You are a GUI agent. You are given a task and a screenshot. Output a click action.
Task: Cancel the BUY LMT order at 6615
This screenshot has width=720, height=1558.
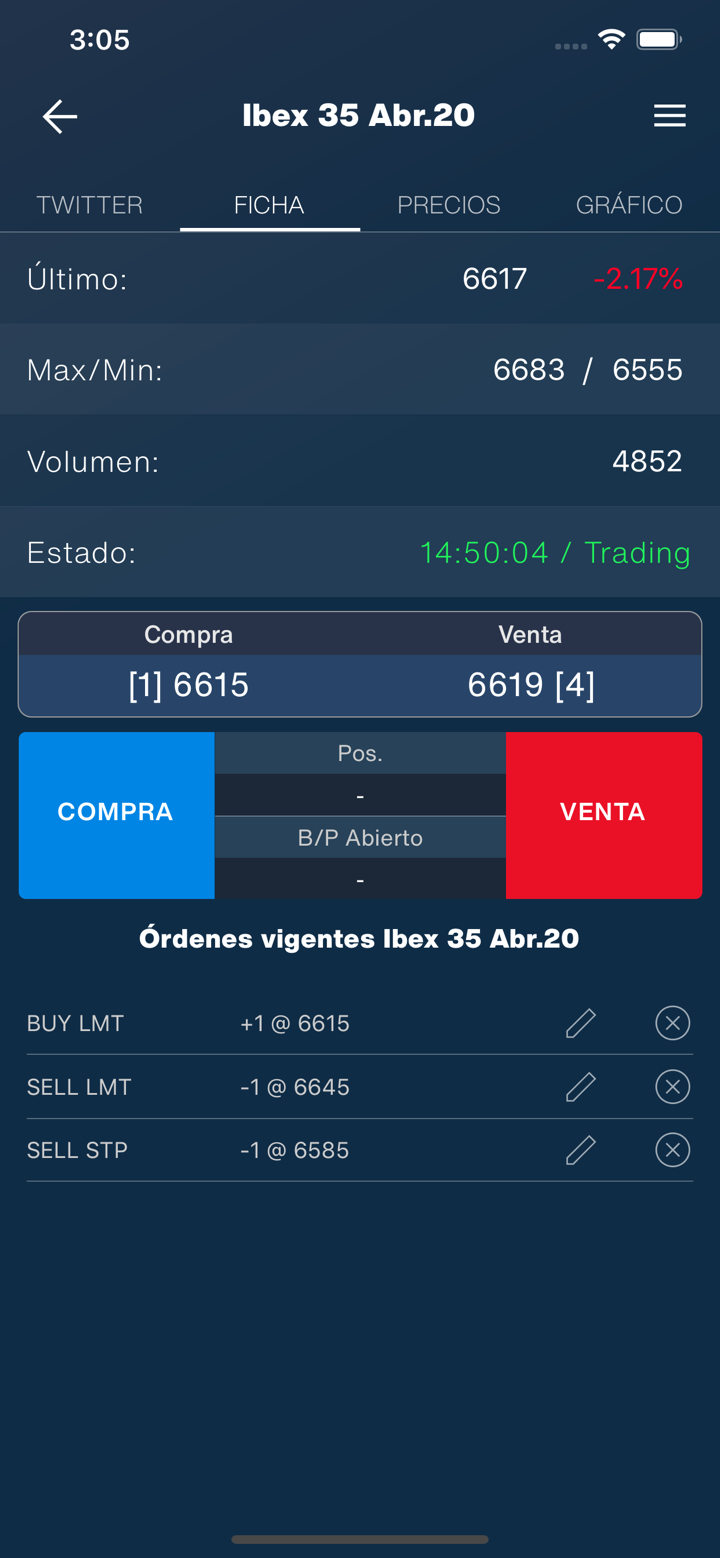coord(672,1023)
